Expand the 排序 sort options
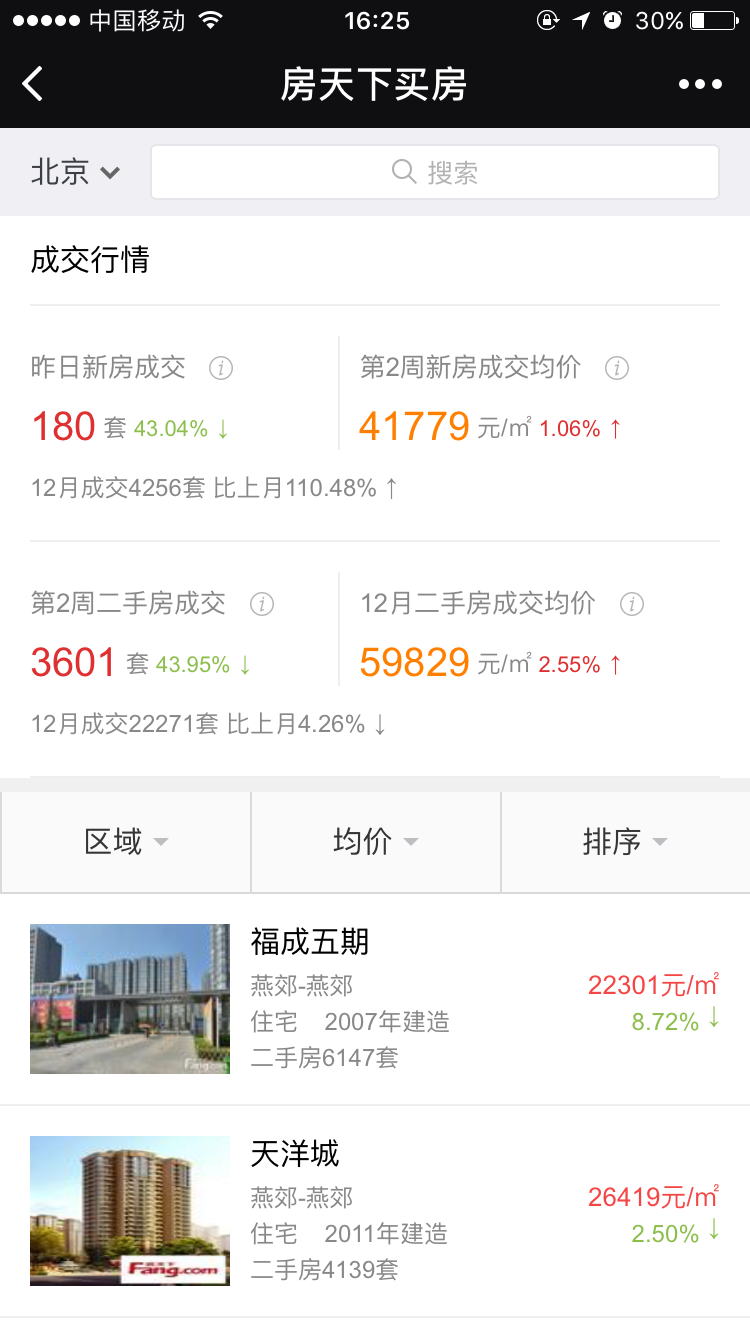Viewport: 750px width, 1334px height. point(625,842)
